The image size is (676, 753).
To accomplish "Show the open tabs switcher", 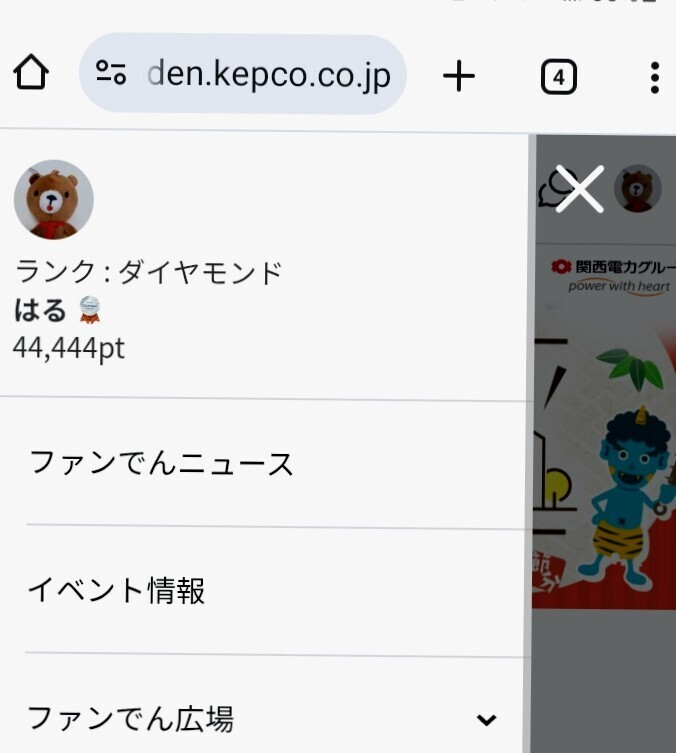I will tap(558, 77).
